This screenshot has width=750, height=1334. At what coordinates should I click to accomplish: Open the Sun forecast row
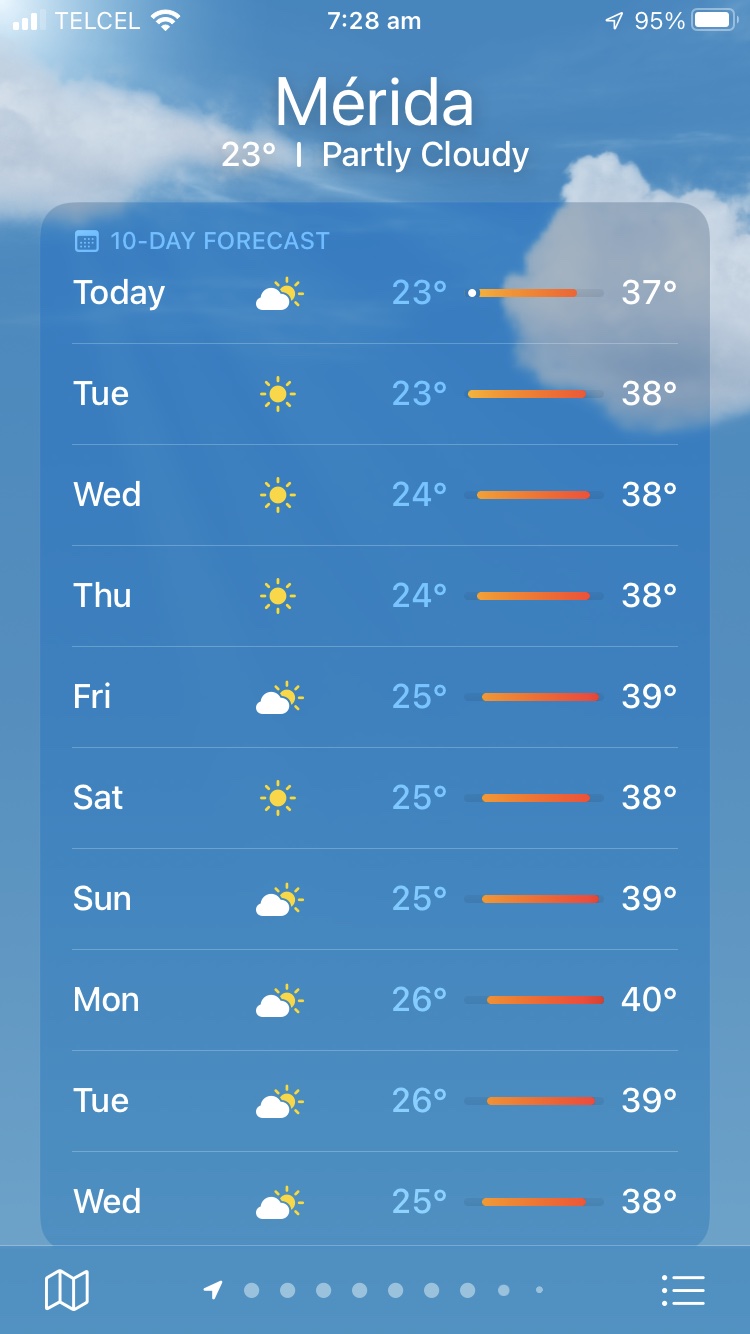(375, 899)
